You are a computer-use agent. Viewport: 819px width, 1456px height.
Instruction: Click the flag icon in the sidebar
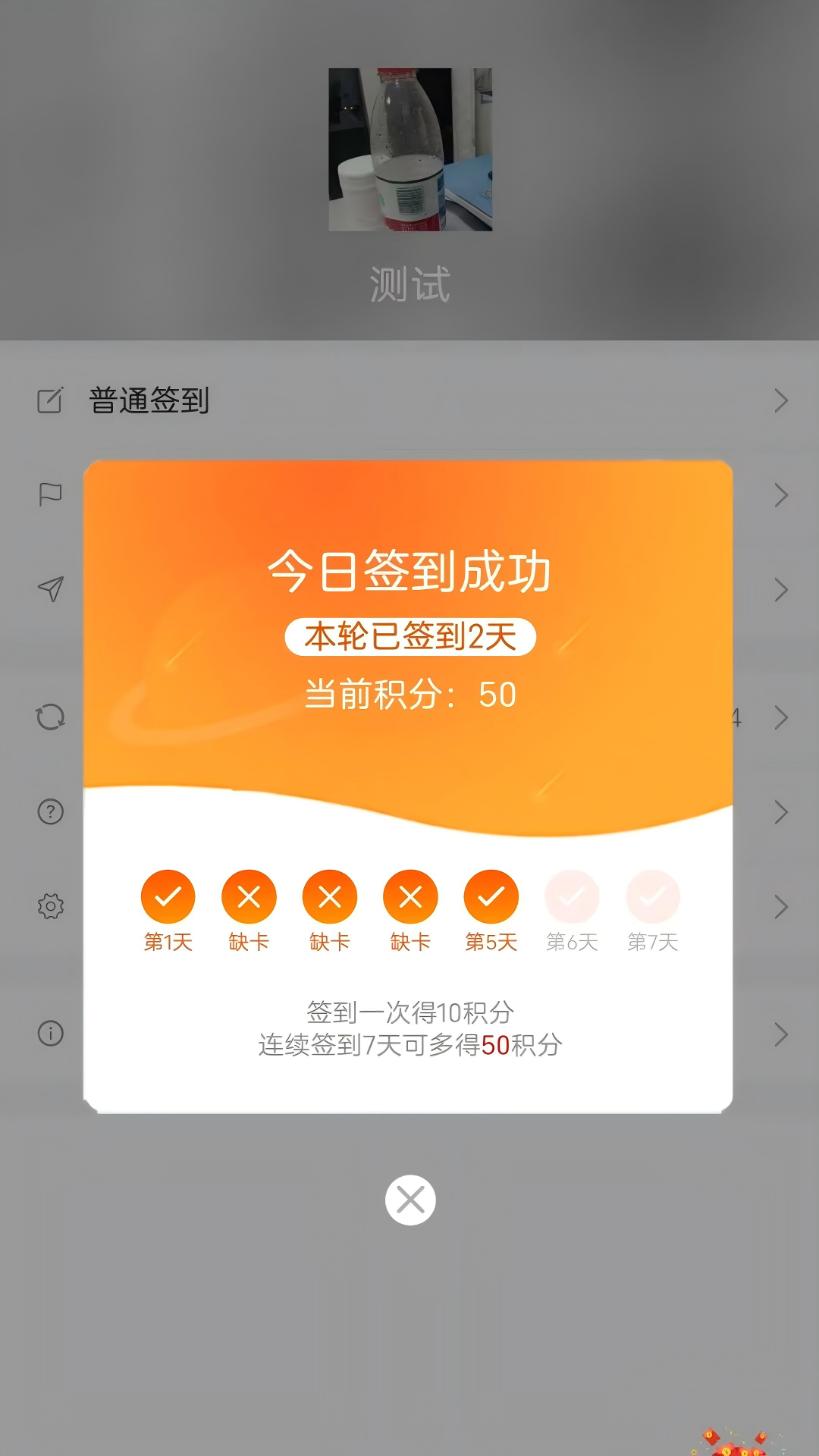[x=49, y=495]
